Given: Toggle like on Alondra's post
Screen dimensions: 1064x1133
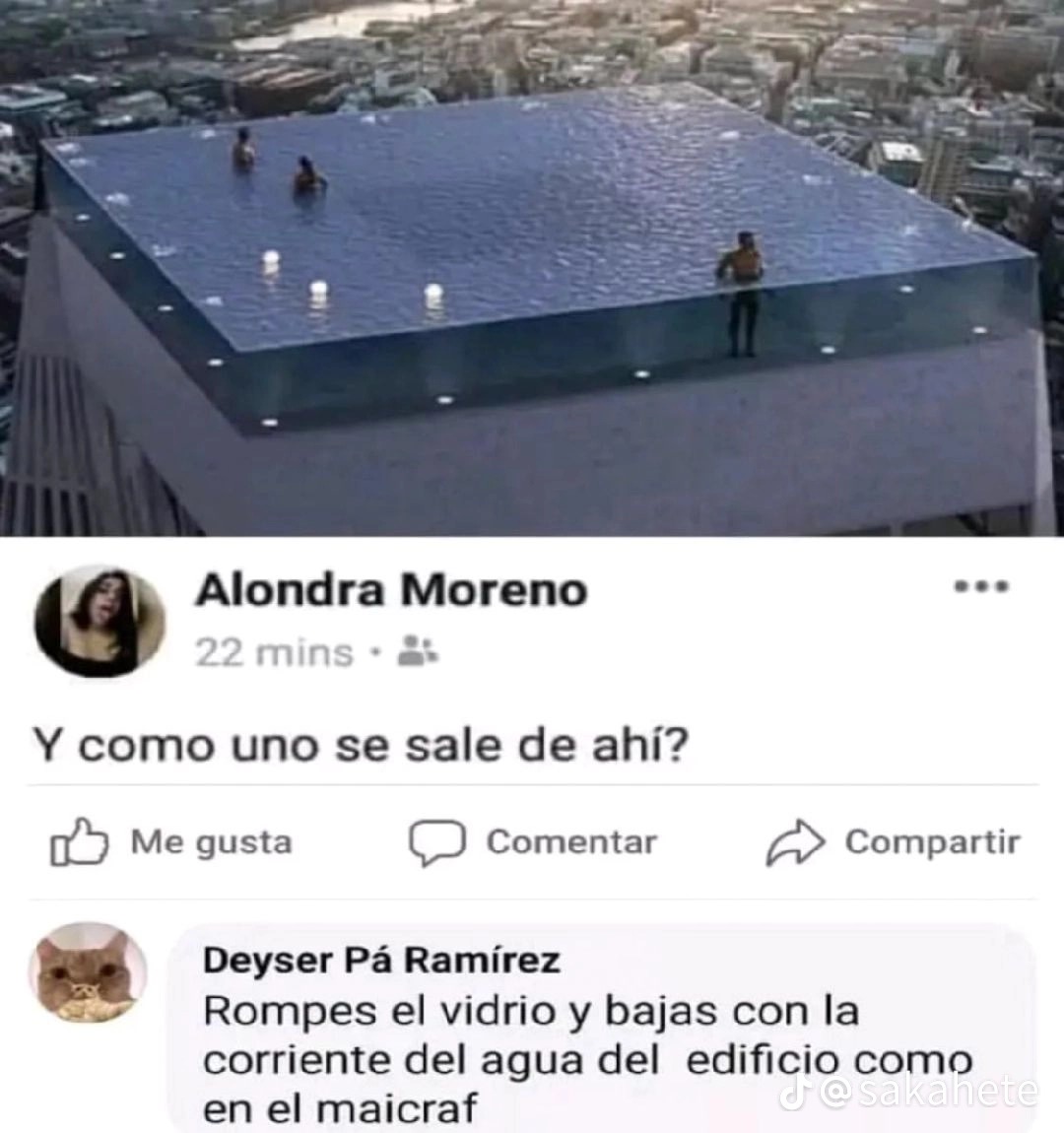Looking at the screenshot, I should (x=172, y=841).
